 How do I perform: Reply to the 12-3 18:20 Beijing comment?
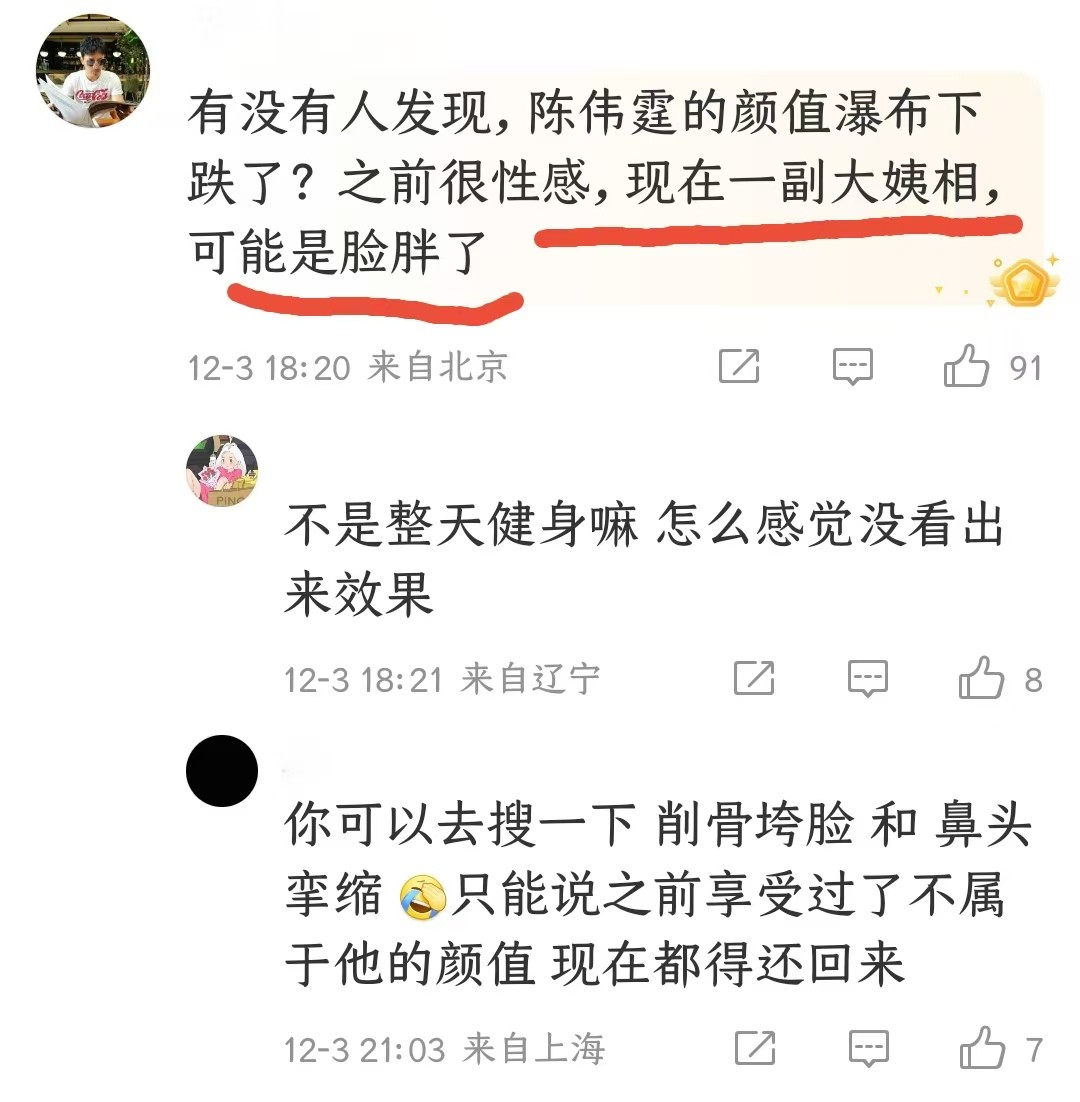[853, 367]
